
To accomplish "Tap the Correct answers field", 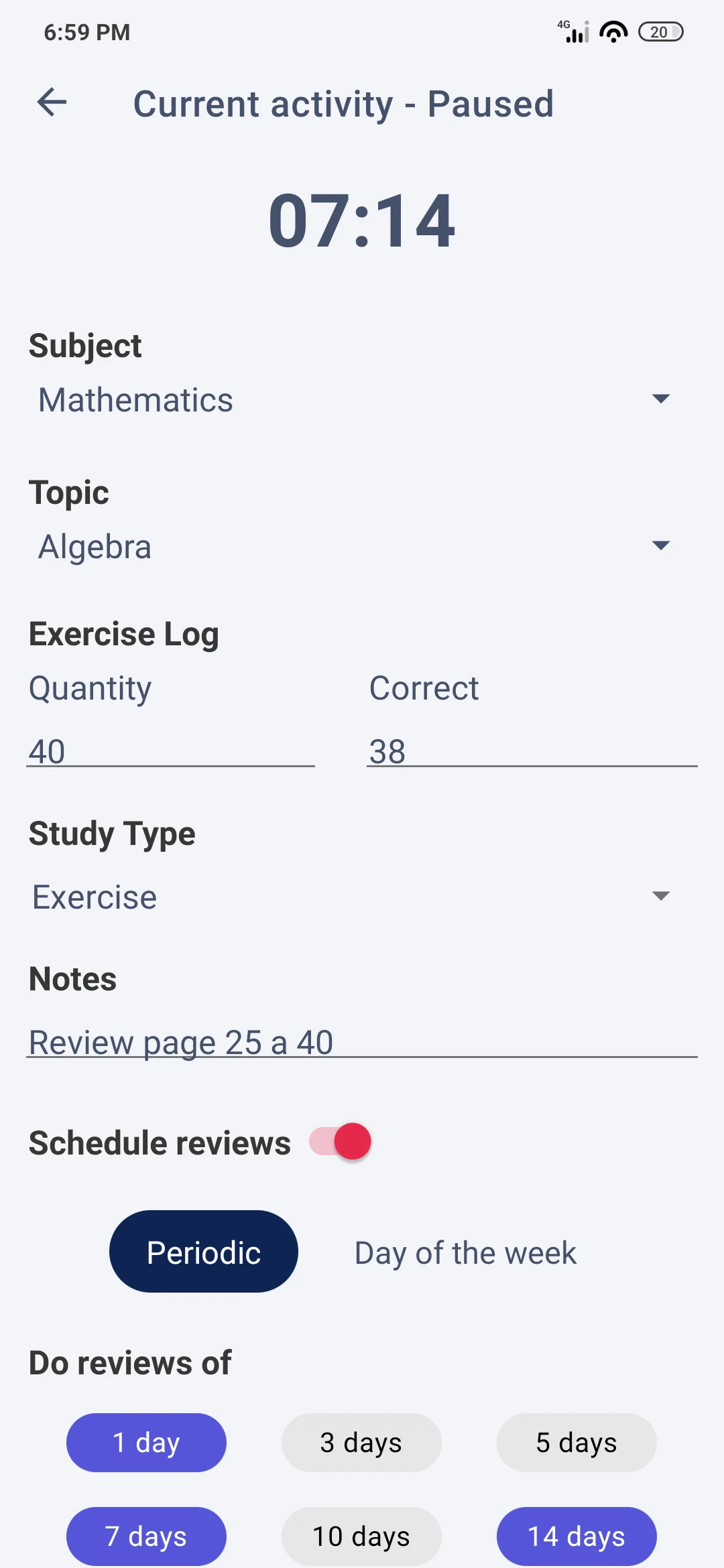I will point(532,750).
